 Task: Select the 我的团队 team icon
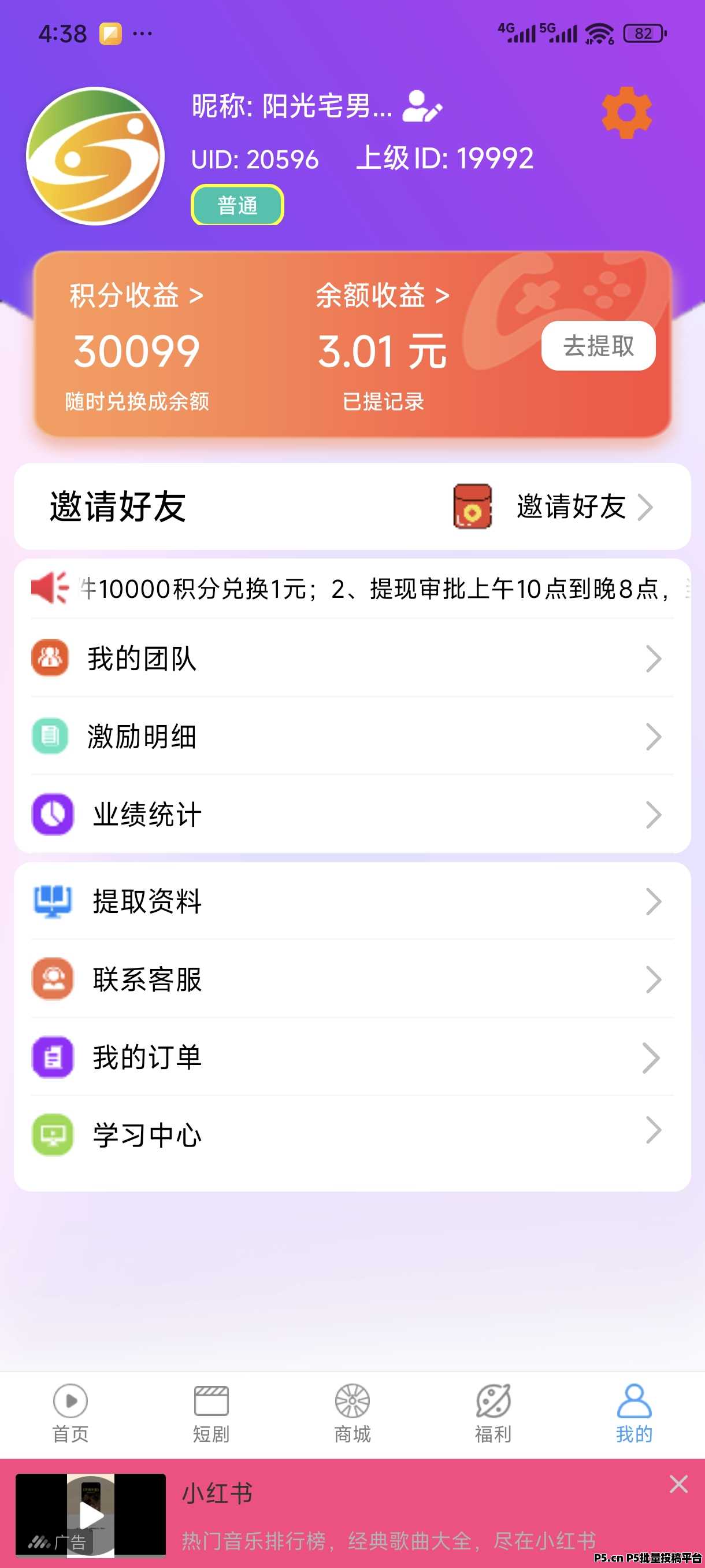point(51,658)
